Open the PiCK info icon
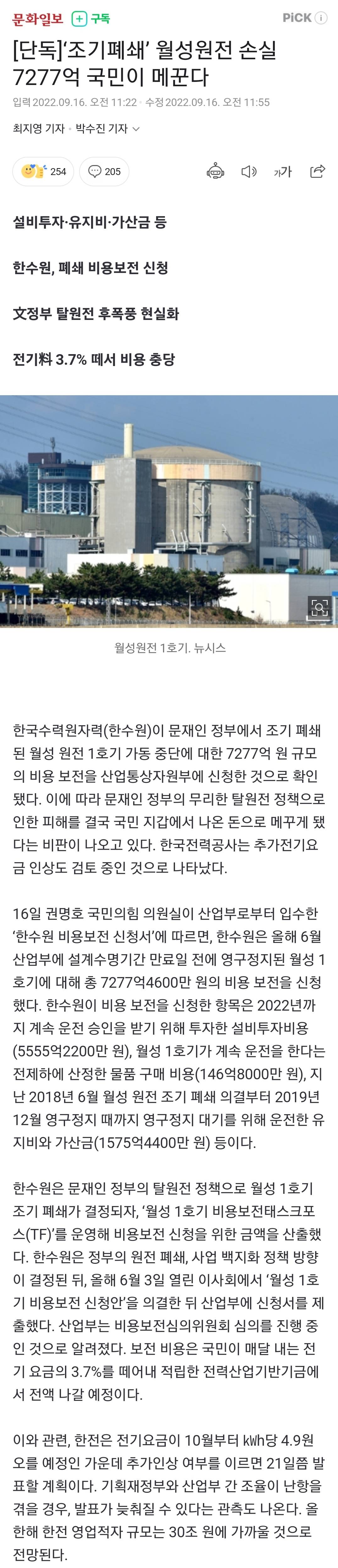338x1568 pixels. pos(321,18)
